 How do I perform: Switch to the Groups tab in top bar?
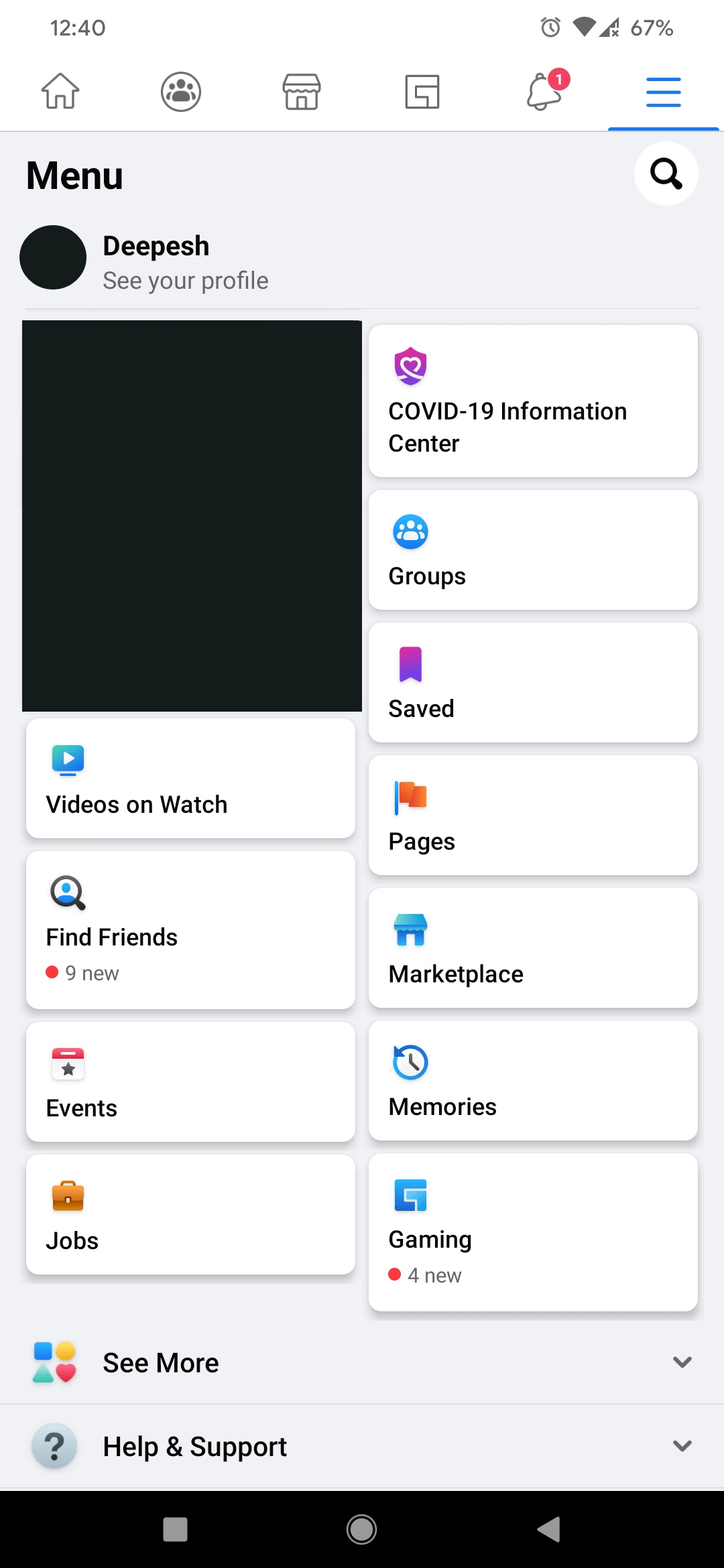(x=181, y=91)
